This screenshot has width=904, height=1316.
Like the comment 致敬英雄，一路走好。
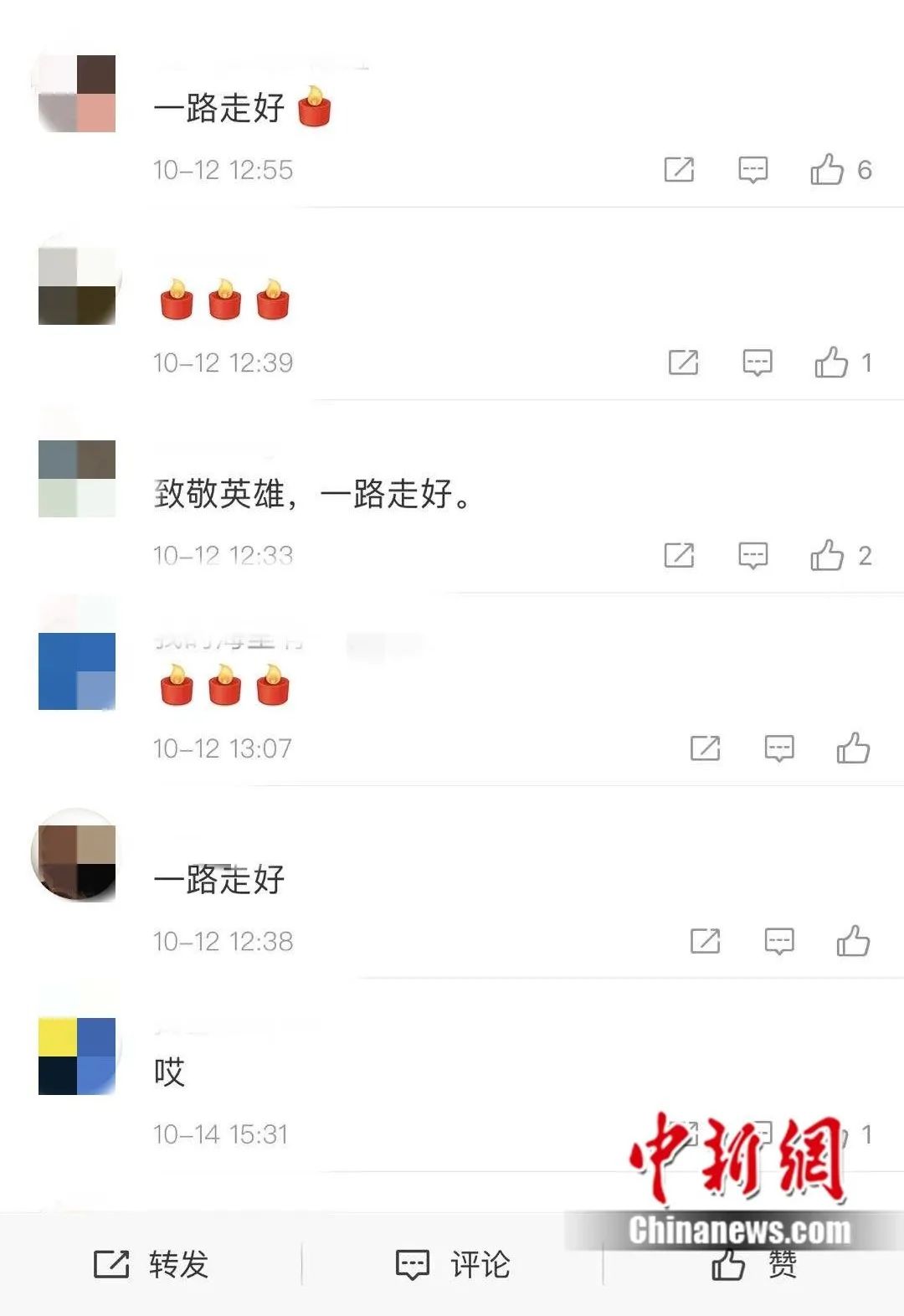[827, 555]
